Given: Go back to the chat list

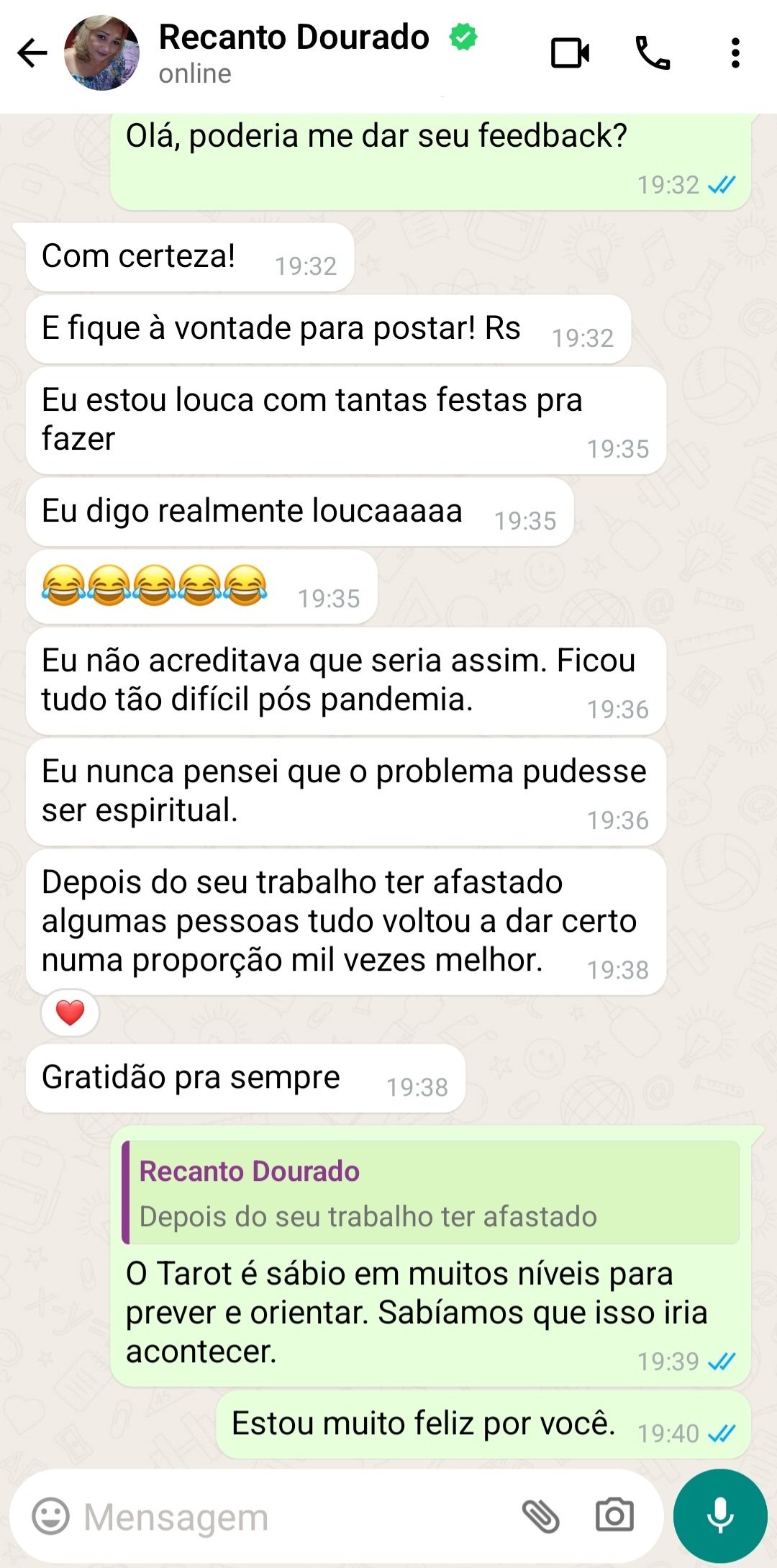Looking at the screenshot, I should click(x=32, y=53).
